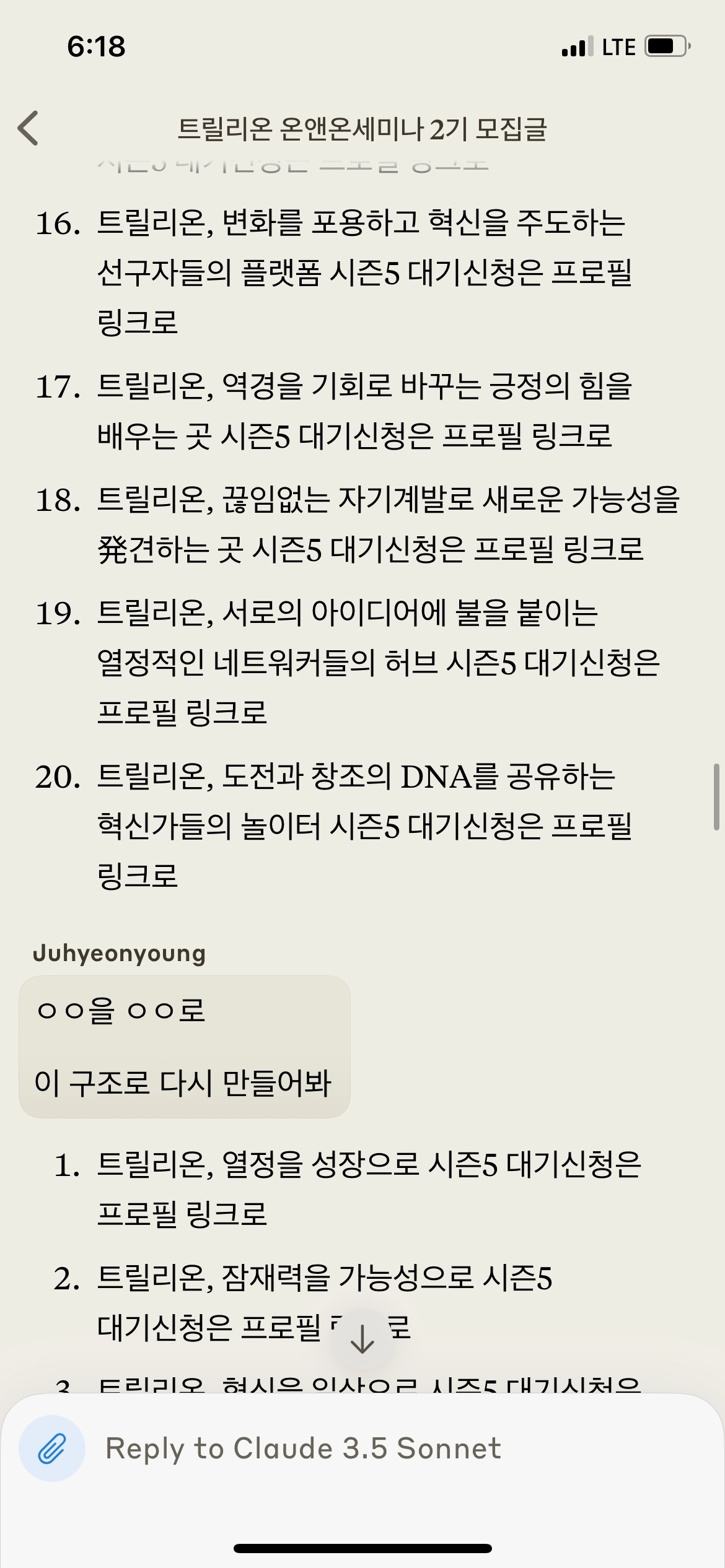Open conversation title 트릴리온 온앤온세미나 2기 모집글

point(362,129)
